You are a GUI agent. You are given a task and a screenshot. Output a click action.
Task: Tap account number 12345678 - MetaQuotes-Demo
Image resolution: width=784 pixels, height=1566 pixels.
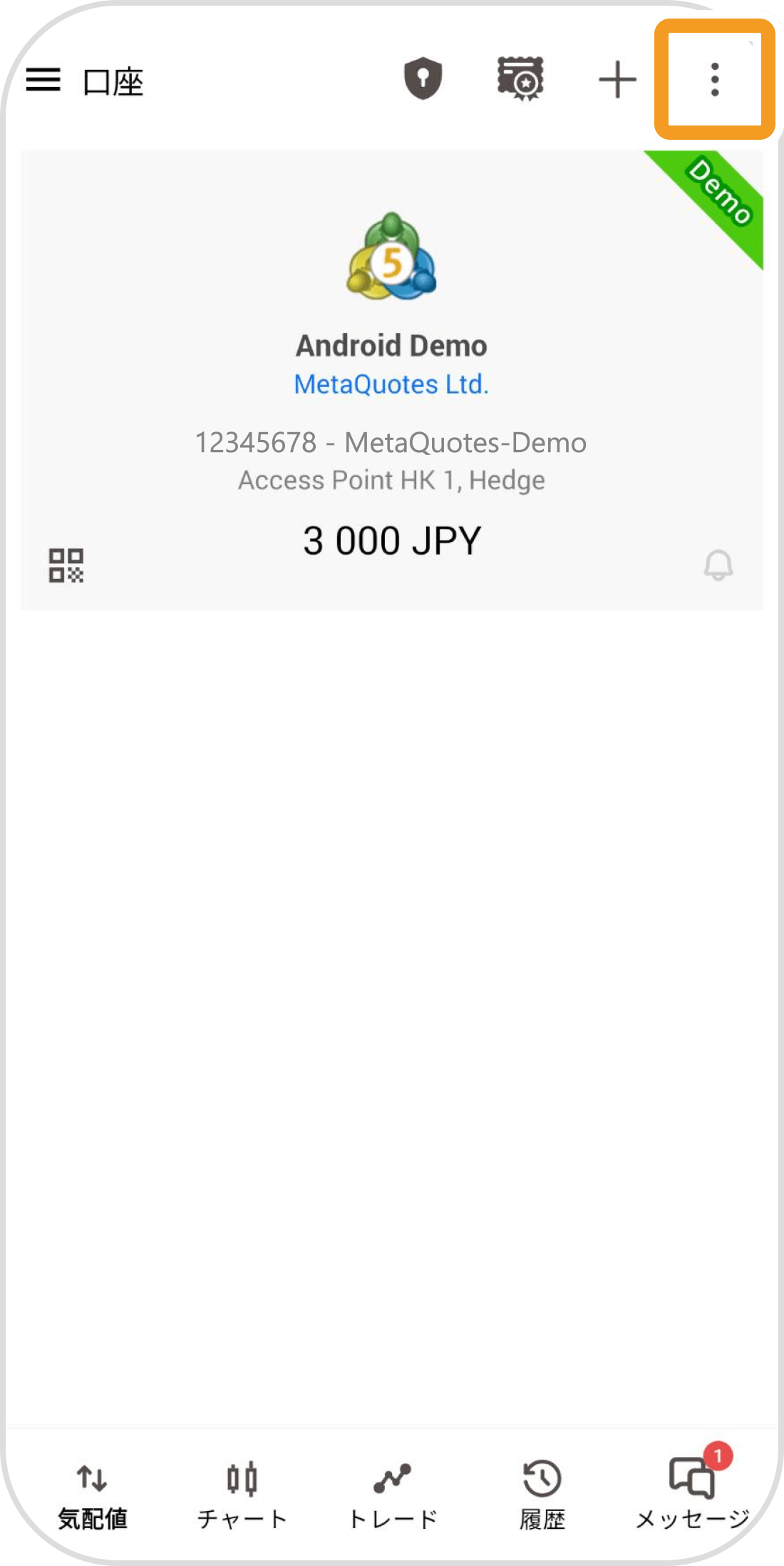(391, 442)
